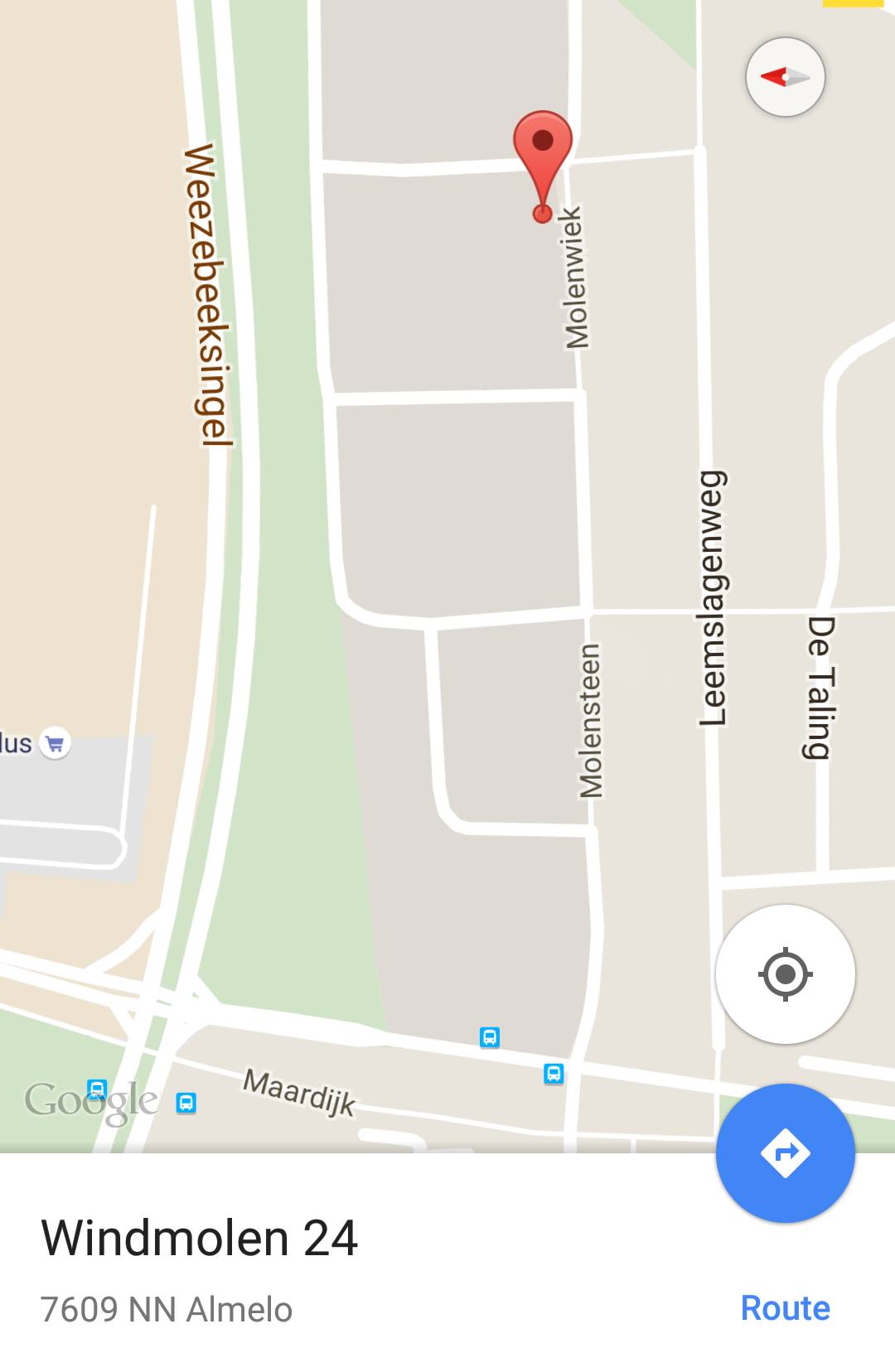Tap the Route link
This screenshot has width=895, height=1372.
pyautogui.click(x=785, y=1308)
